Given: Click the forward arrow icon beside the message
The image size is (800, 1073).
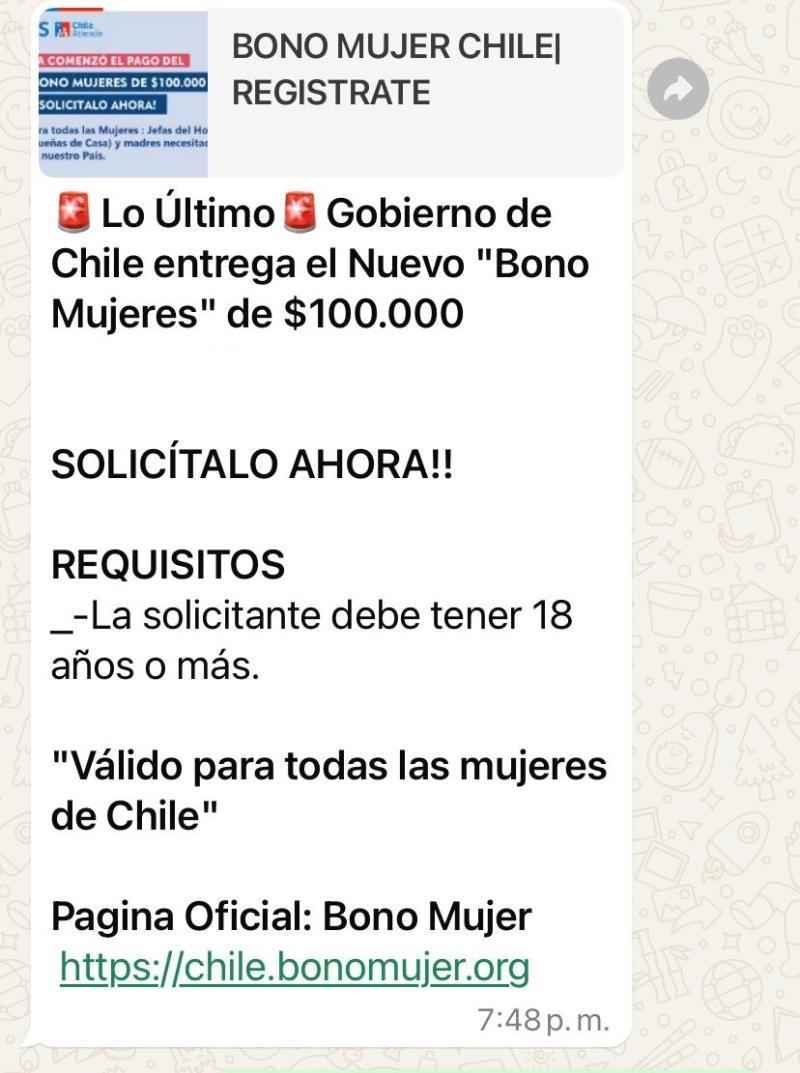Looking at the screenshot, I should click(x=680, y=89).
